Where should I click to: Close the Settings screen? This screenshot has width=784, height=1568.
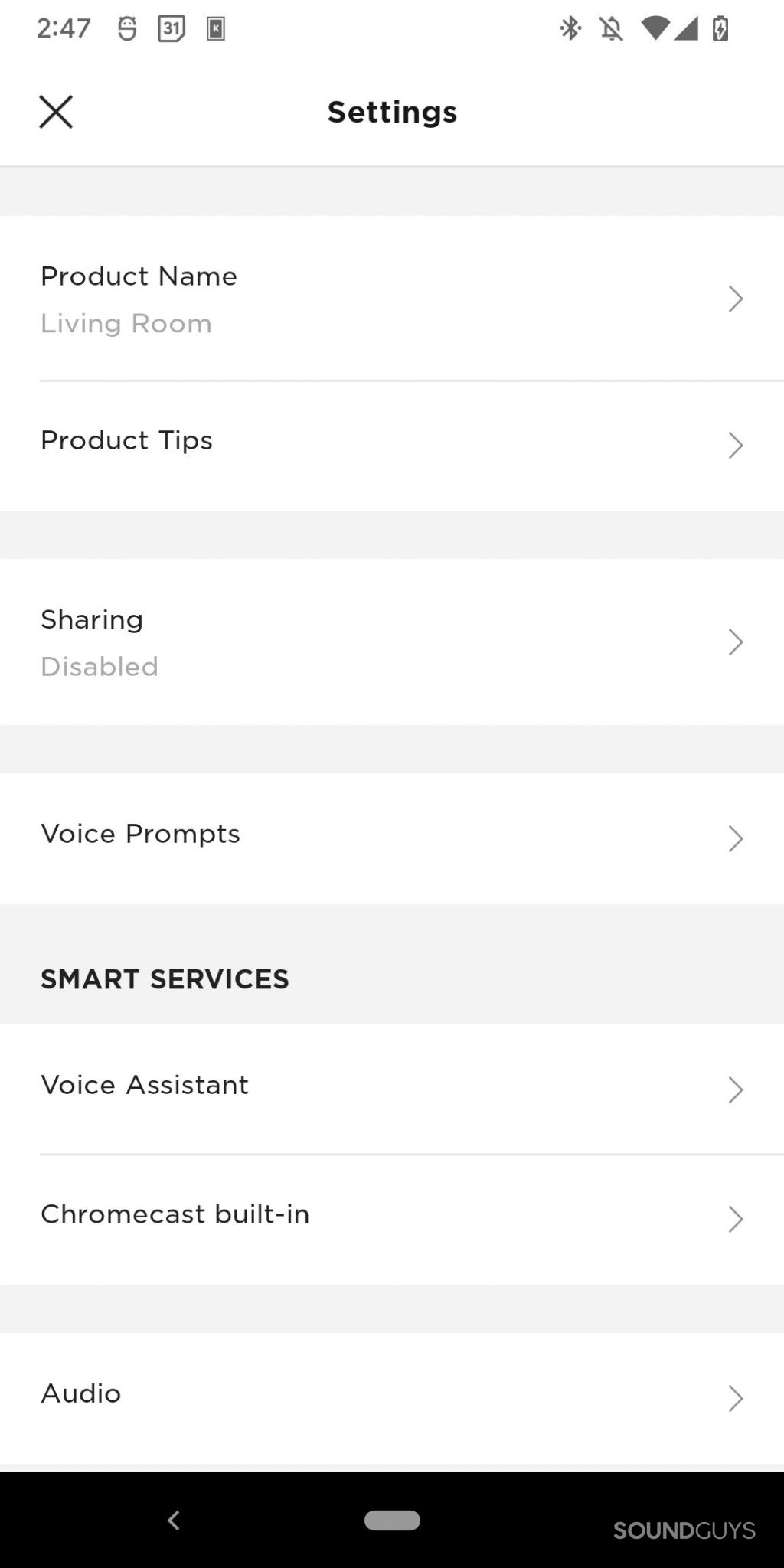point(56,112)
